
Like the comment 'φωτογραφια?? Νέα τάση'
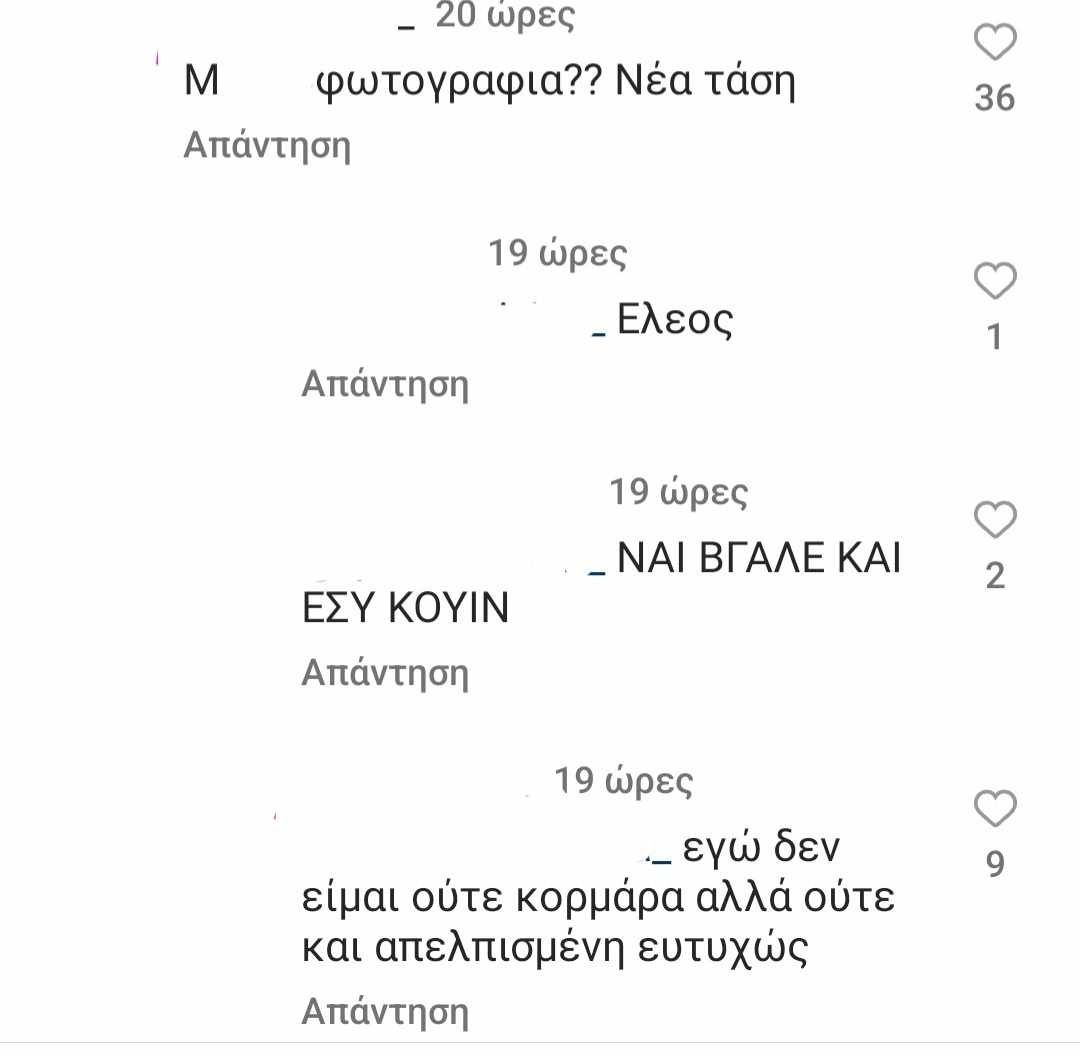[994, 44]
